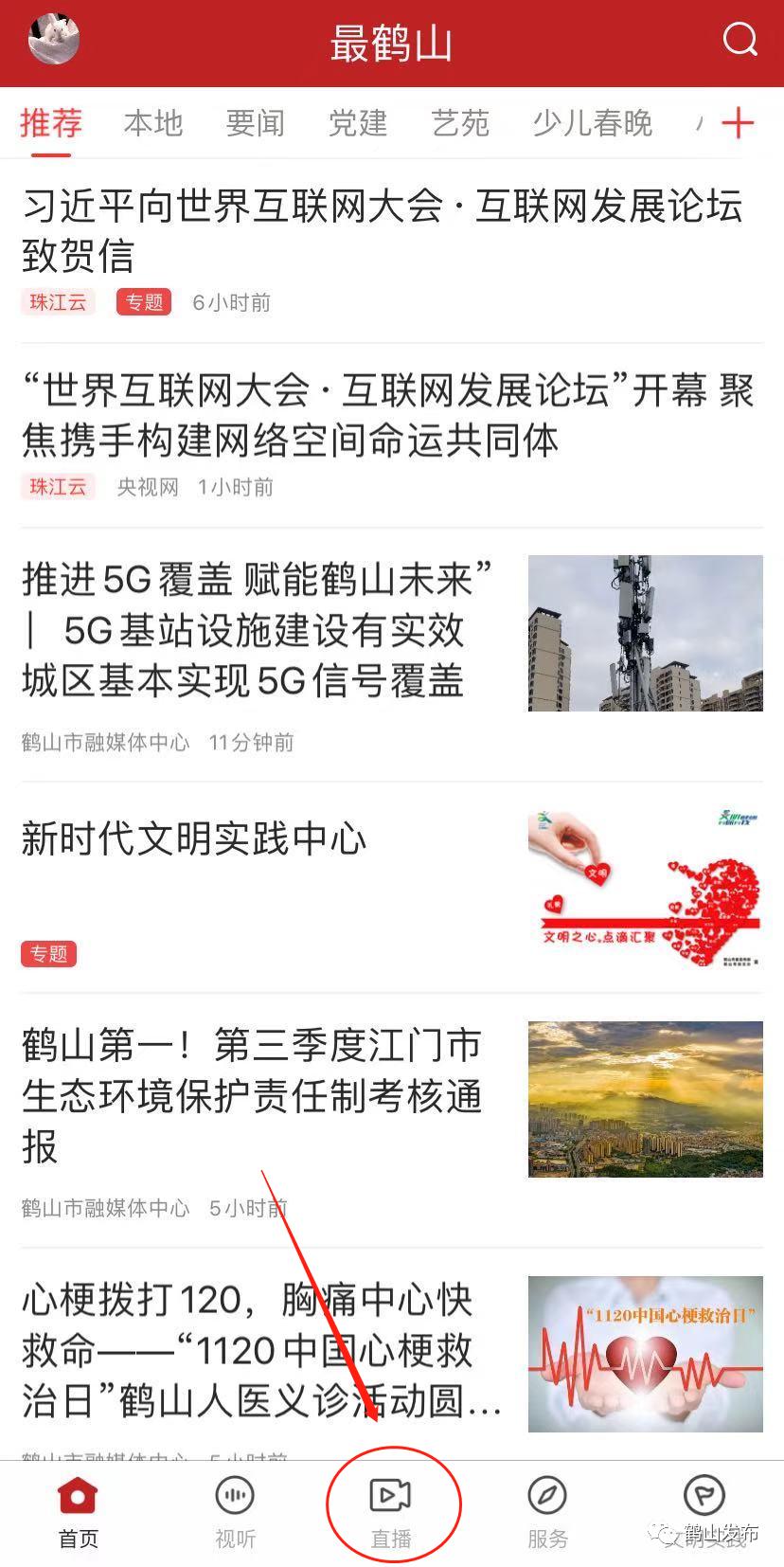Open the 艺苑 channel tab

point(460,123)
